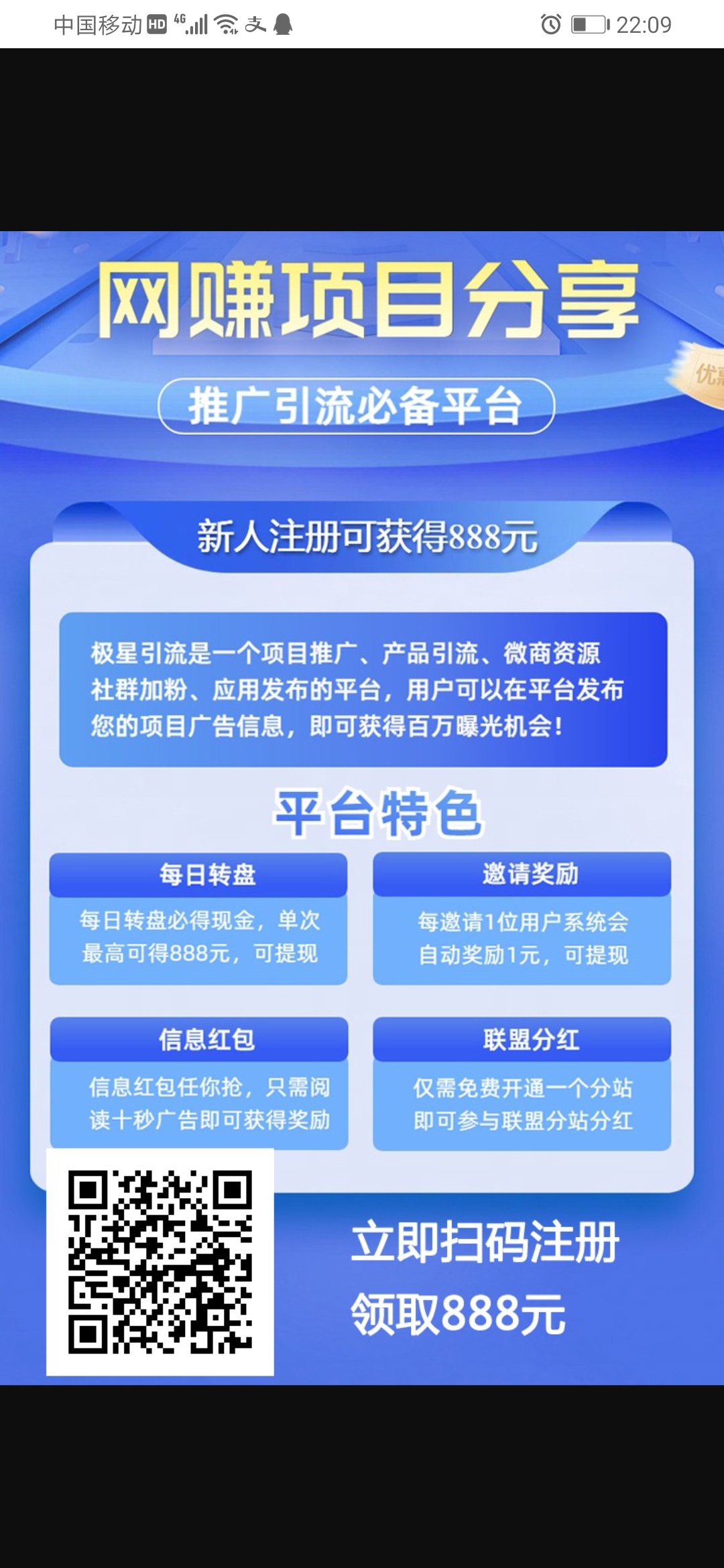Screen dimensions: 724x1568
Task: Tap the full-screen 网赚项目分享 poster image
Action: (362, 807)
